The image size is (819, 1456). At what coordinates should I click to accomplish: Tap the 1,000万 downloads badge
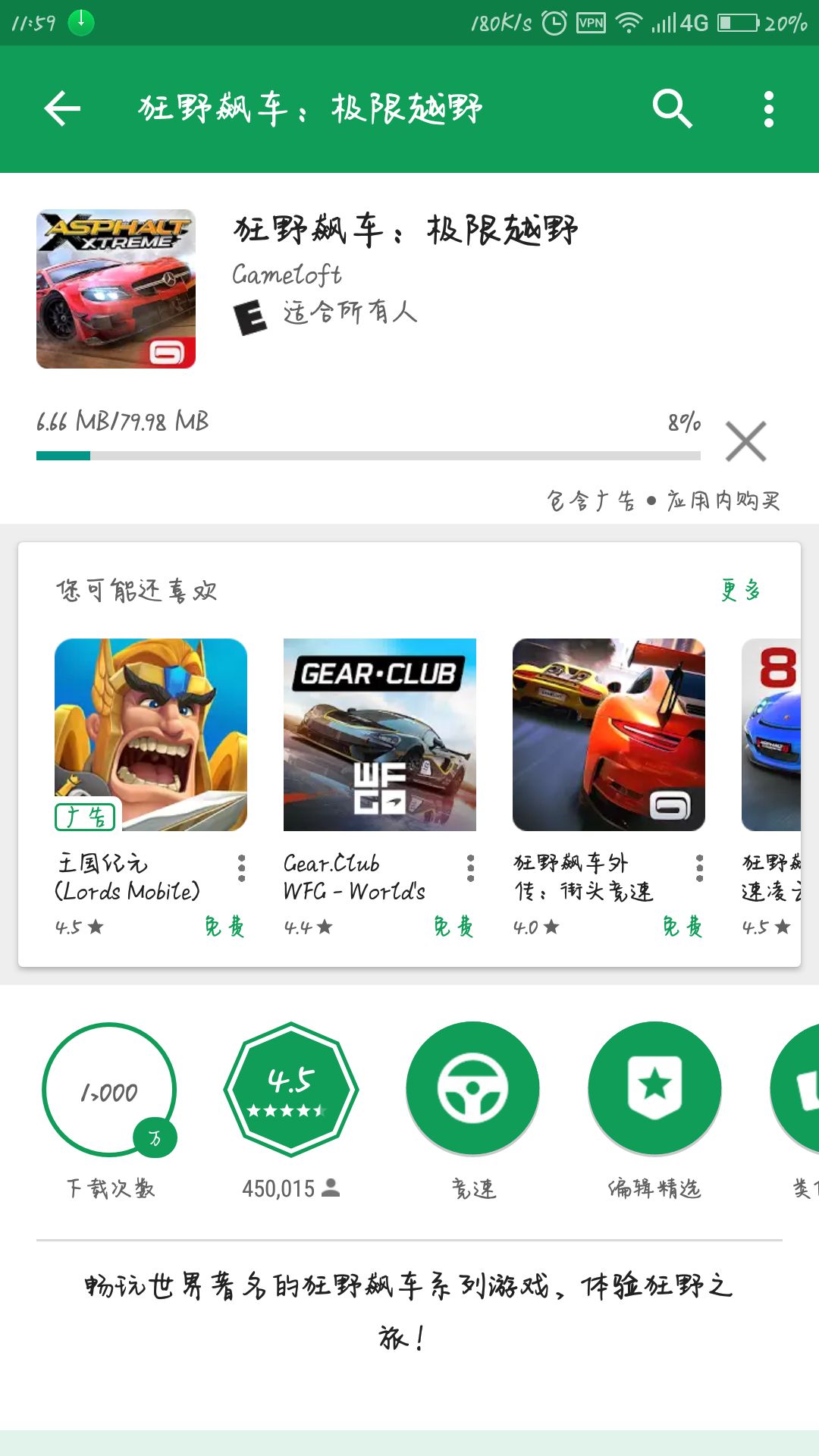point(109,1090)
